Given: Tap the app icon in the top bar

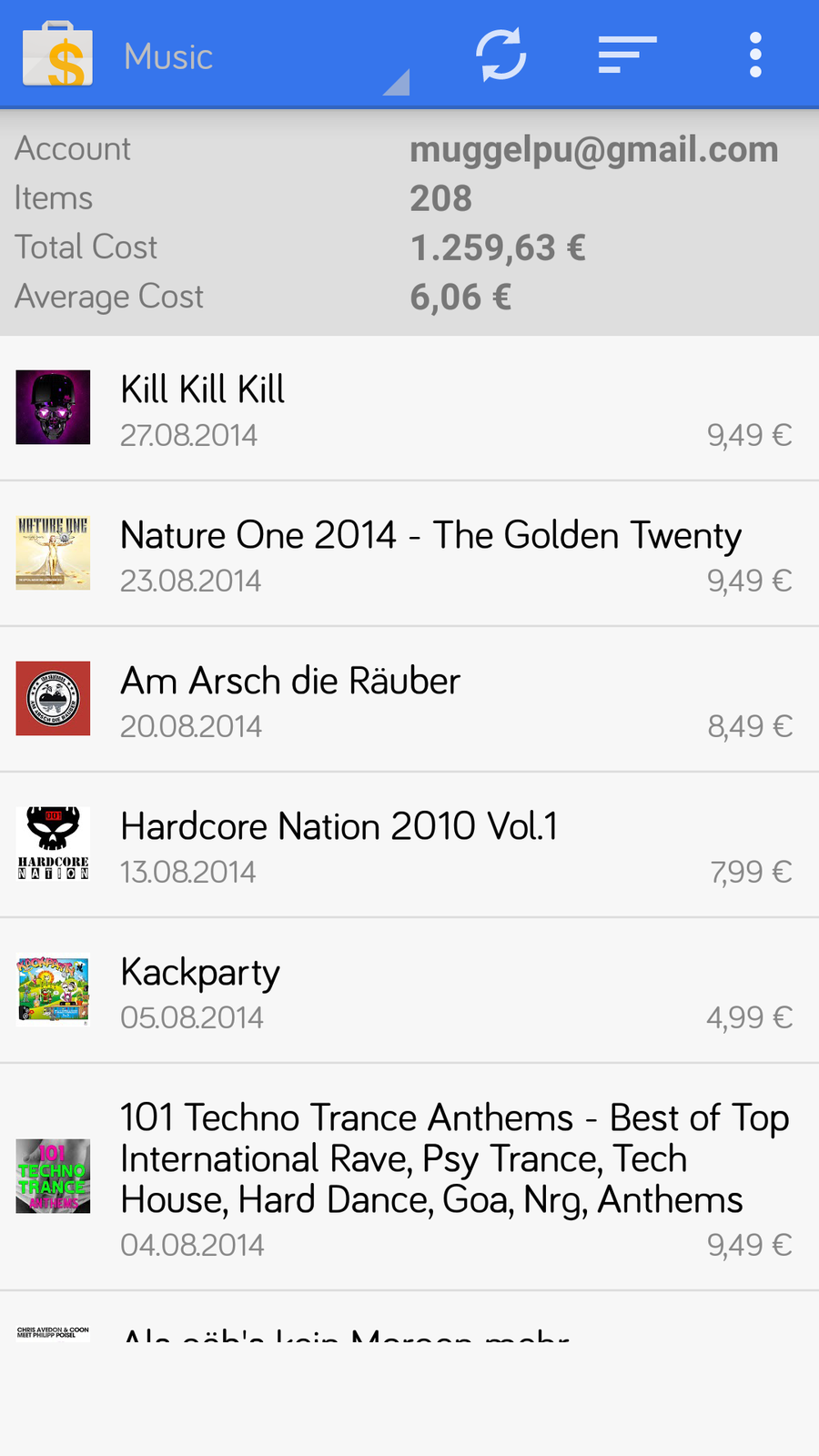Looking at the screenshot, I should coord(58,56).
